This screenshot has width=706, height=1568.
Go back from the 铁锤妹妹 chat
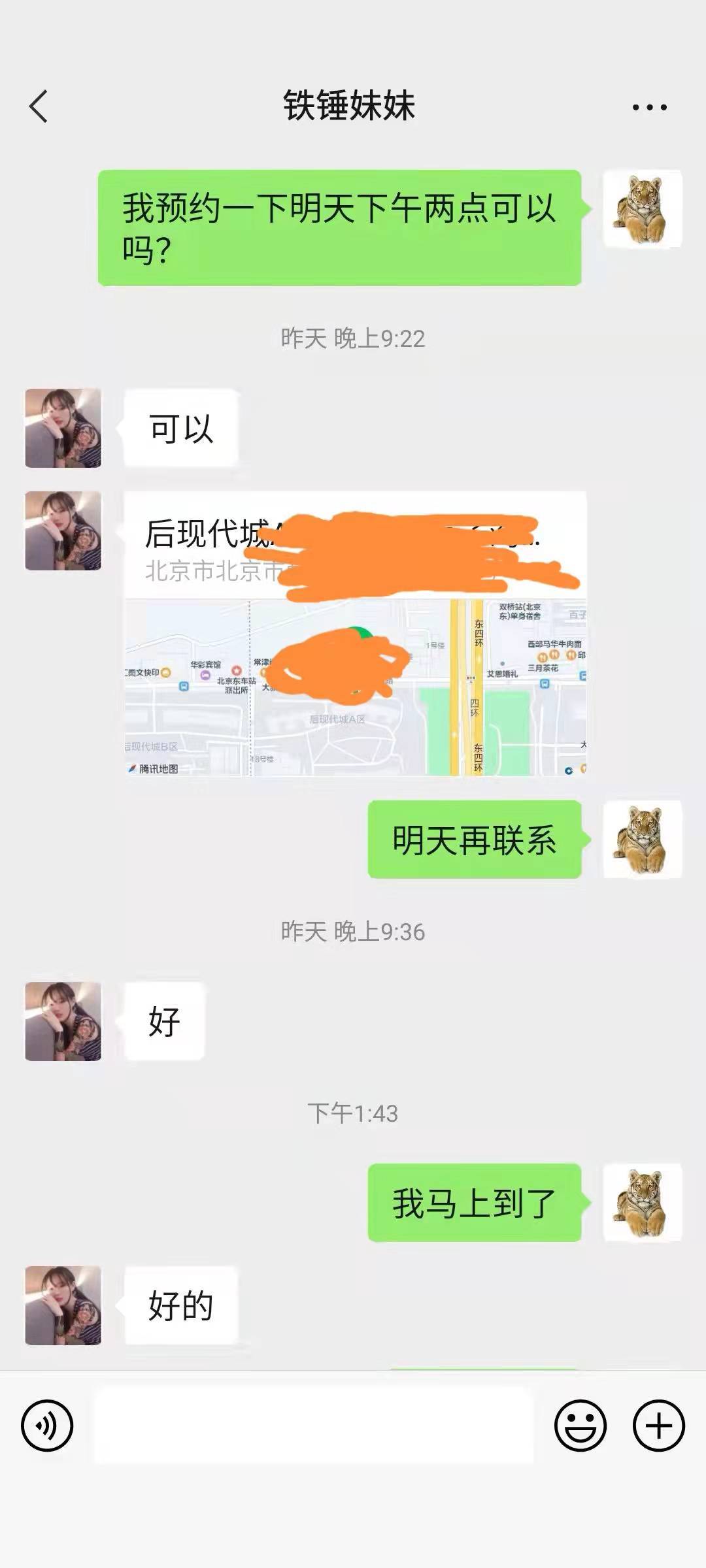point(39,106)
